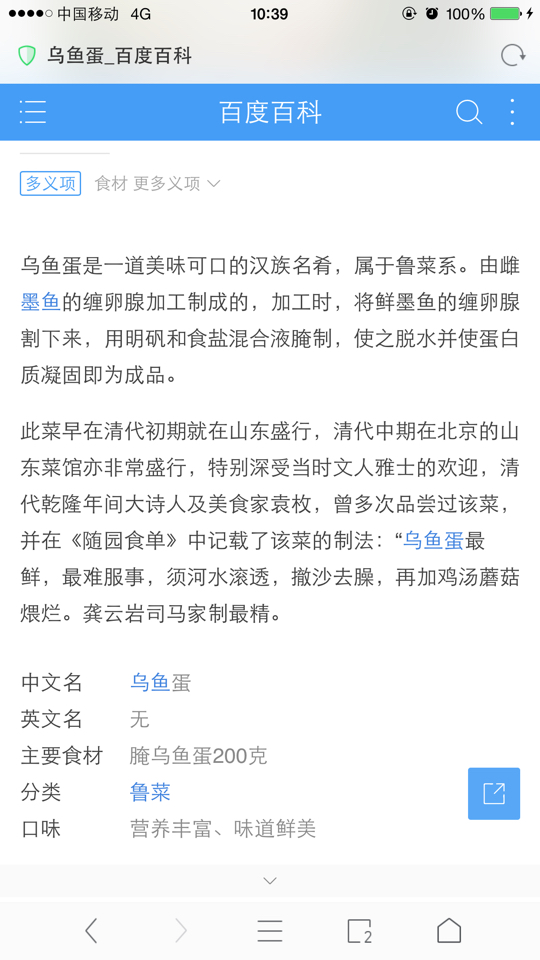Reload the page with the refresh icon
The width and height of the screenshot is (540, 960).
point(513,56)
